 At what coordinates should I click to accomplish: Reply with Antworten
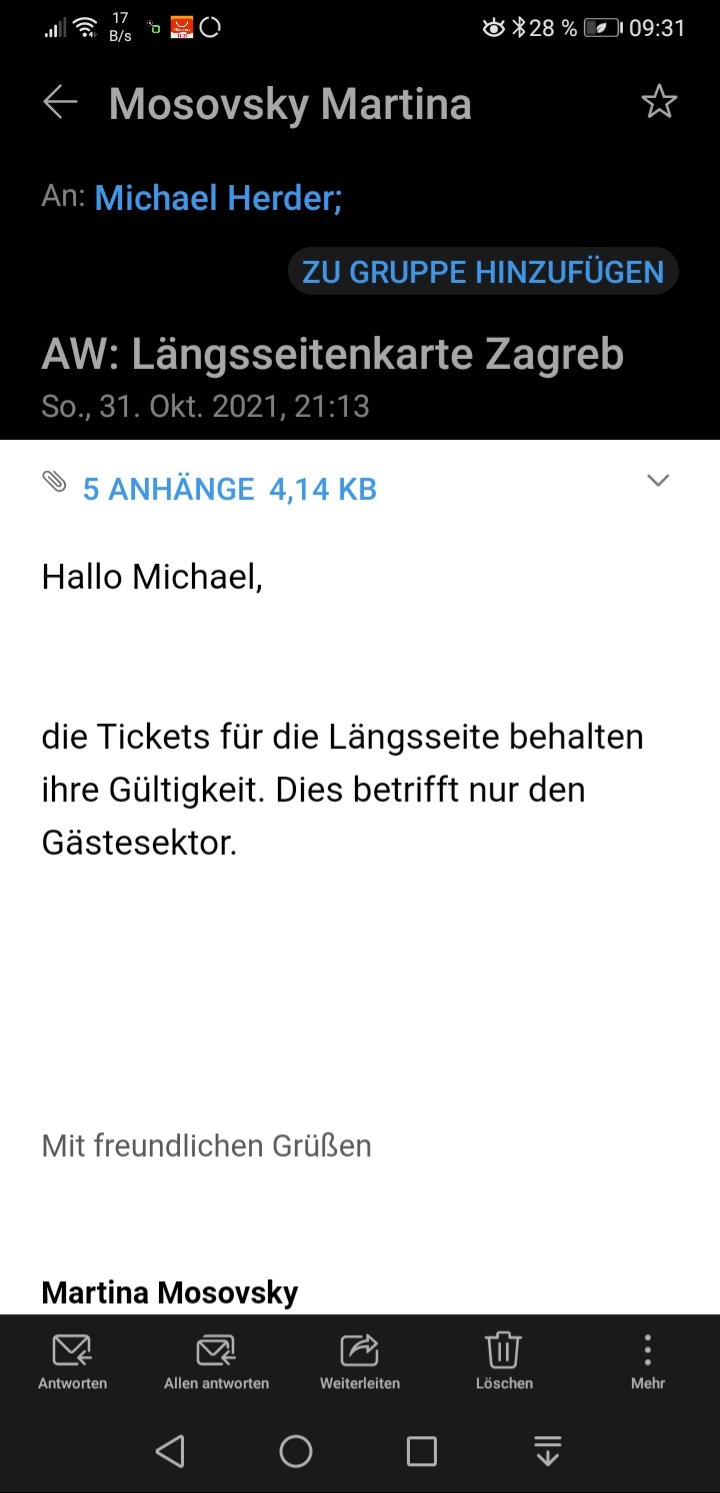click(x=72, y=1362)
